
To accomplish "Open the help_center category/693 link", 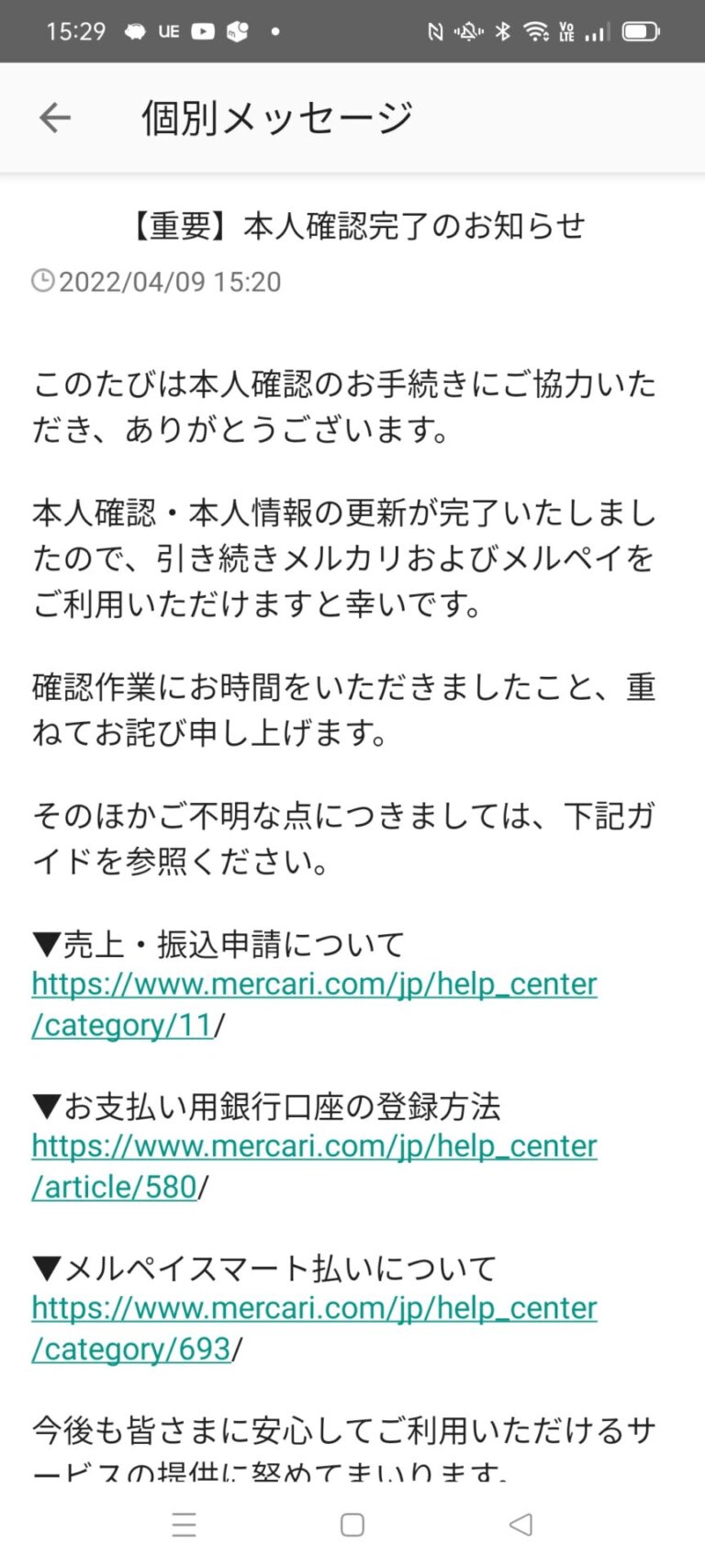I will point(314,1327).
